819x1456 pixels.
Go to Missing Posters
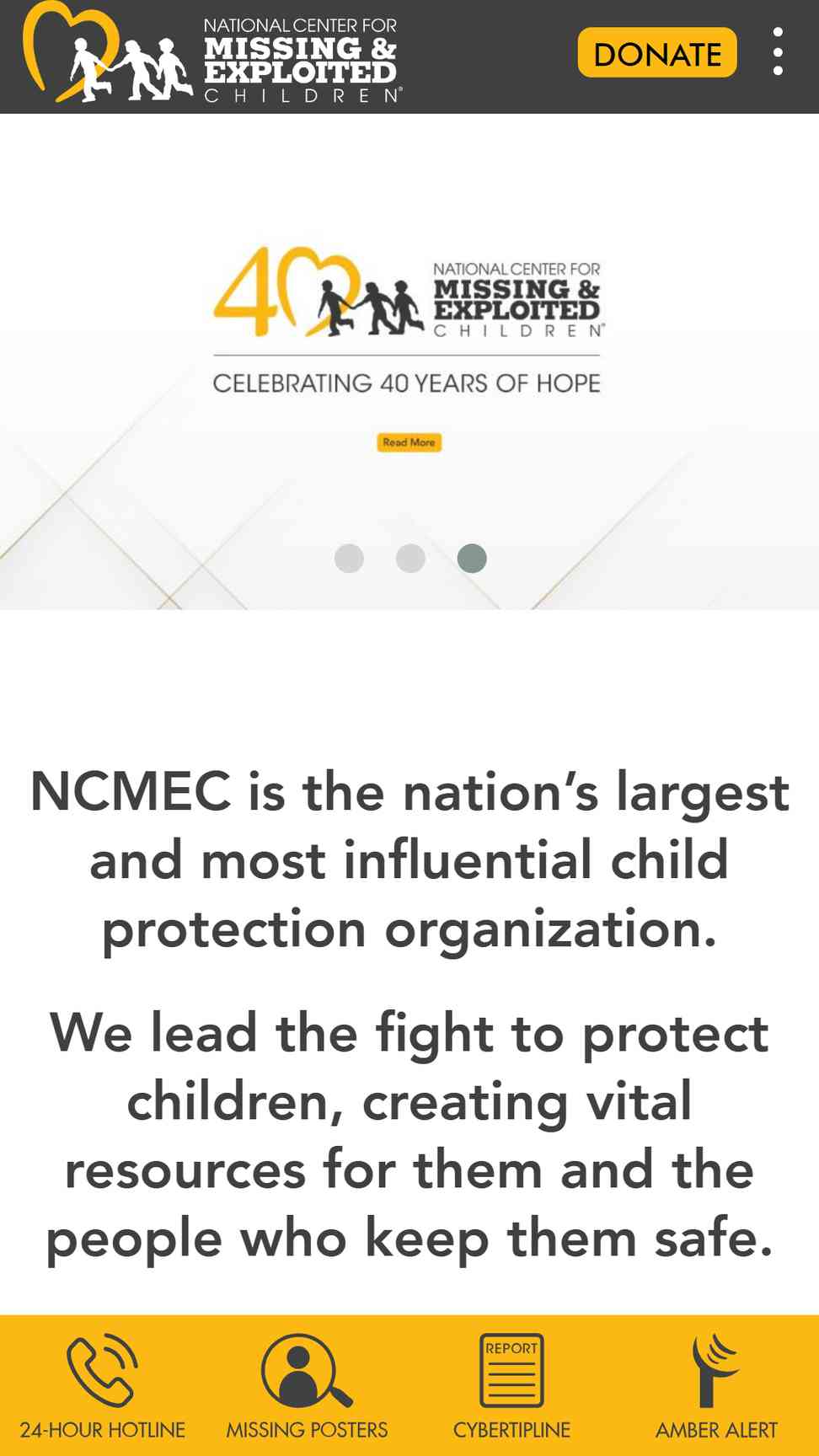(x=307, y=1386)
